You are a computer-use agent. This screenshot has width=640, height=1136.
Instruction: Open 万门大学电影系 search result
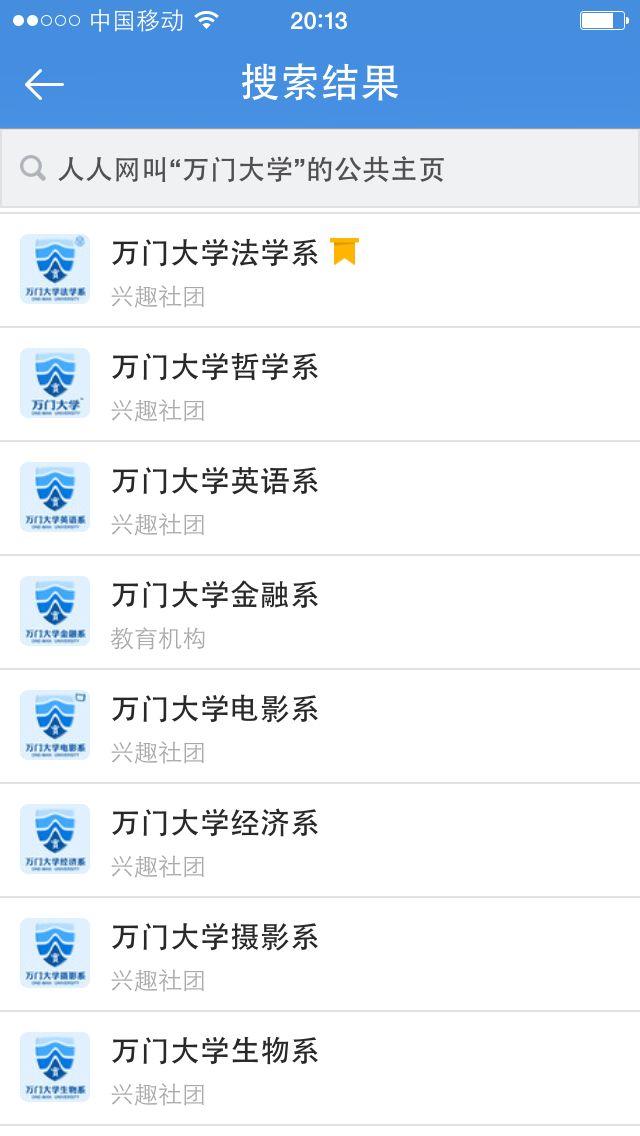click(215, 710)
